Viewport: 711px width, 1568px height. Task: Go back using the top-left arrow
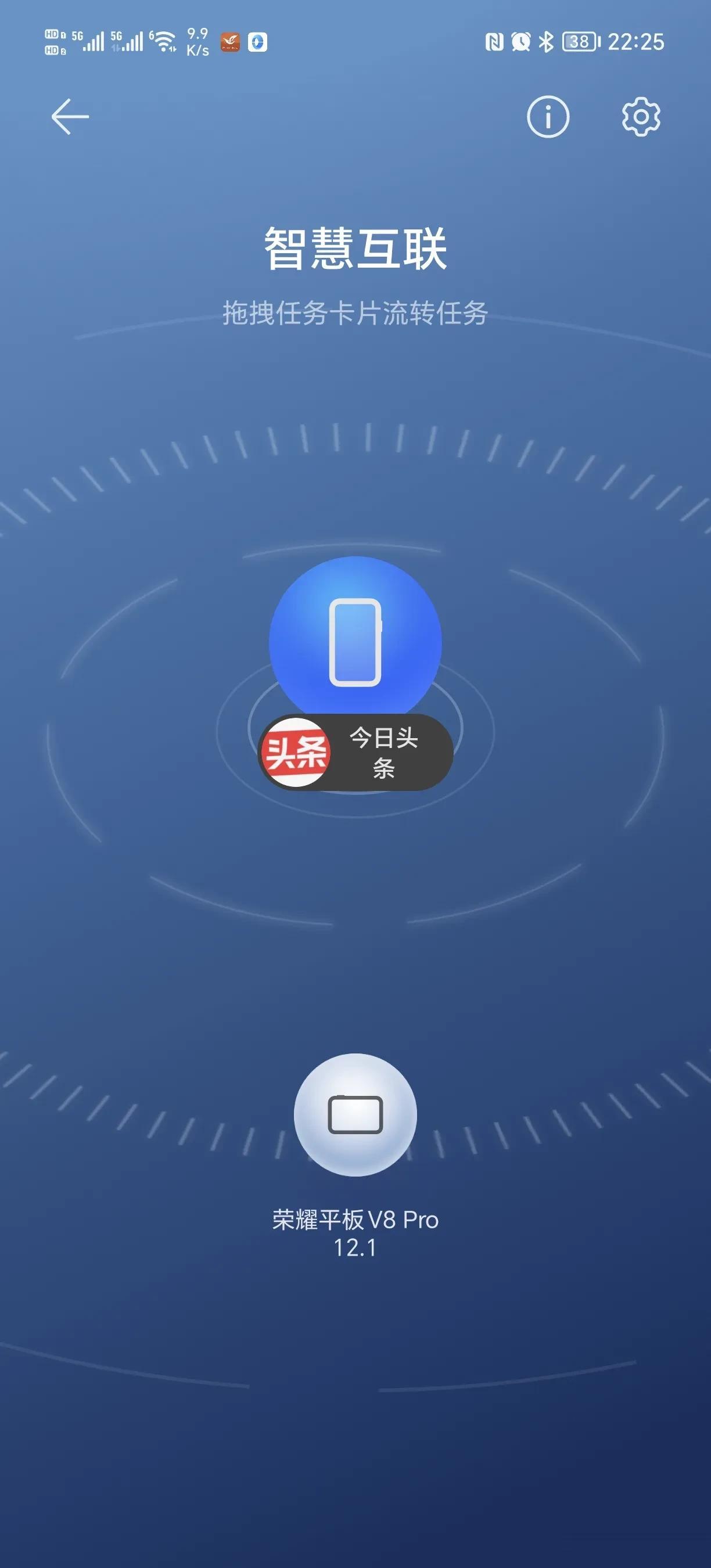70,116
